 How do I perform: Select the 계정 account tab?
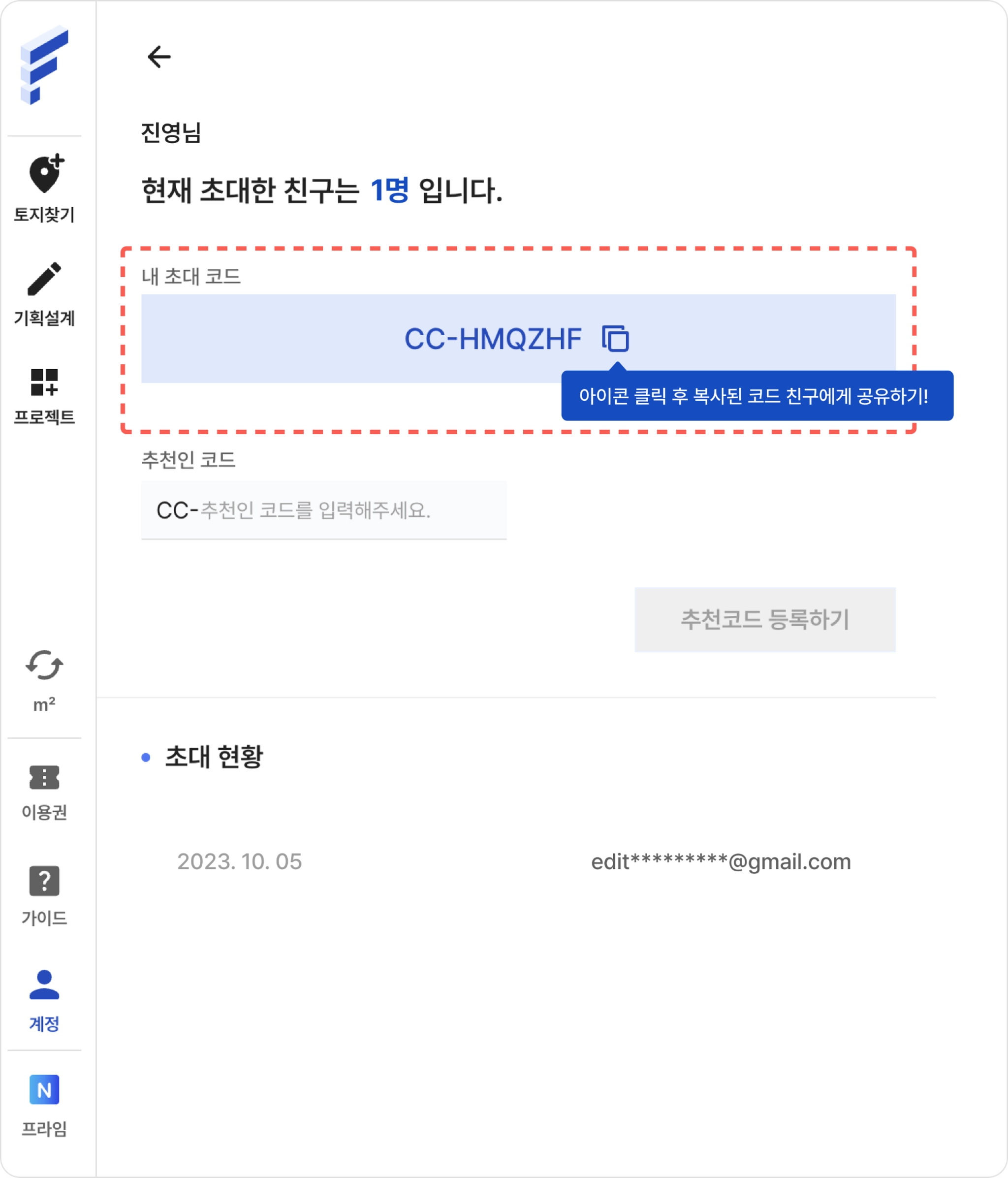point(44,1000)
